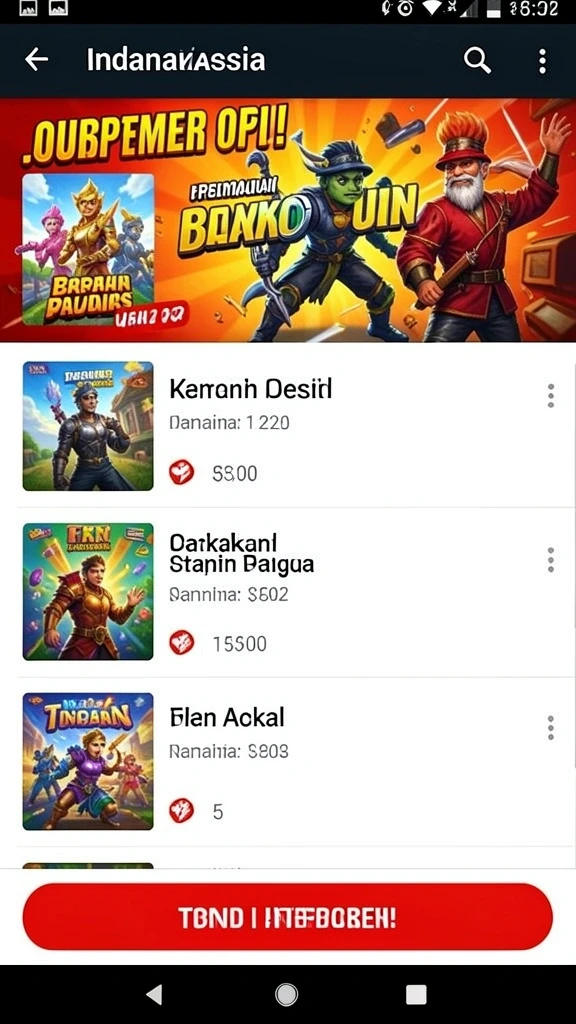This screenshot has width=576, height=1024.
Task: Open the promotional banner at the top
Action: tap(288, 220)
